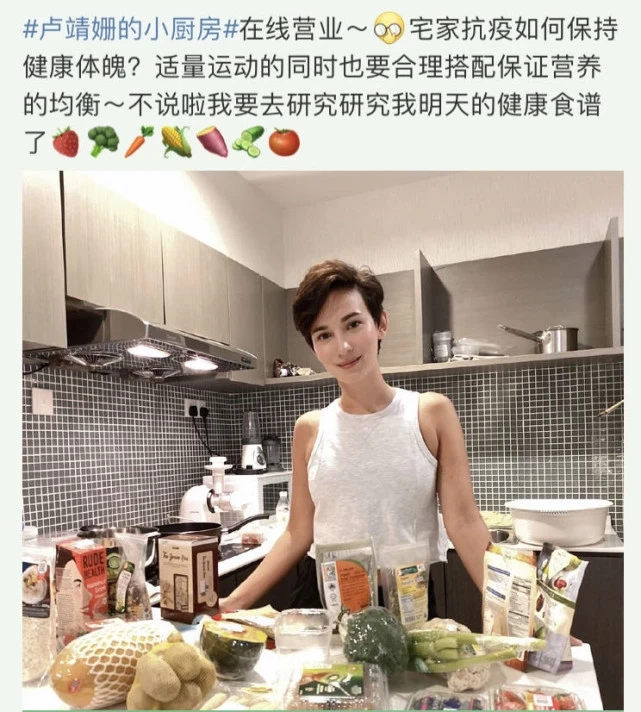View the kitchen photo in full size
Screen dimensions: 641x712
tap(322, 440)
